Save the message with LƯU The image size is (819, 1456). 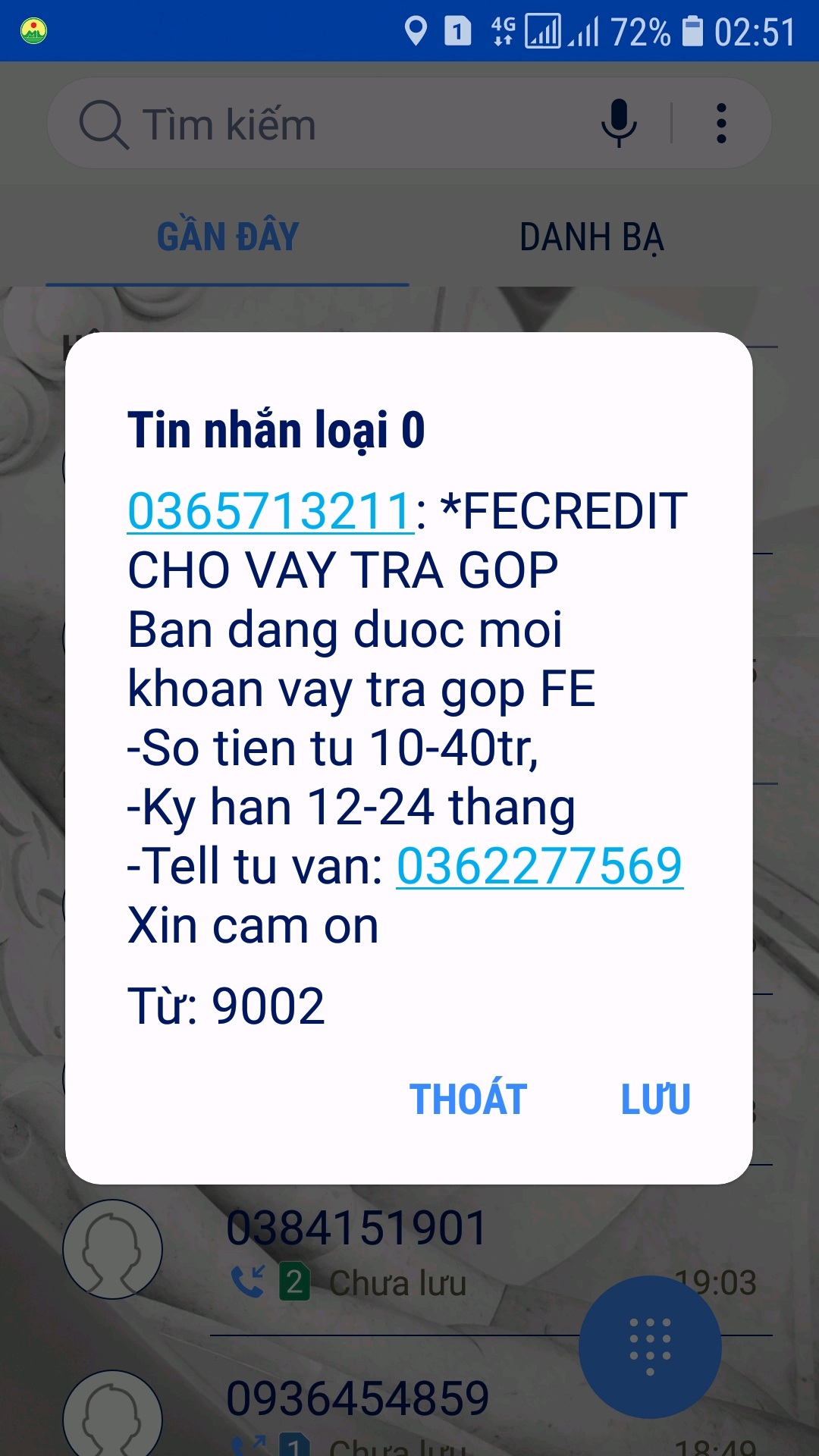(x=655, y=1099)
